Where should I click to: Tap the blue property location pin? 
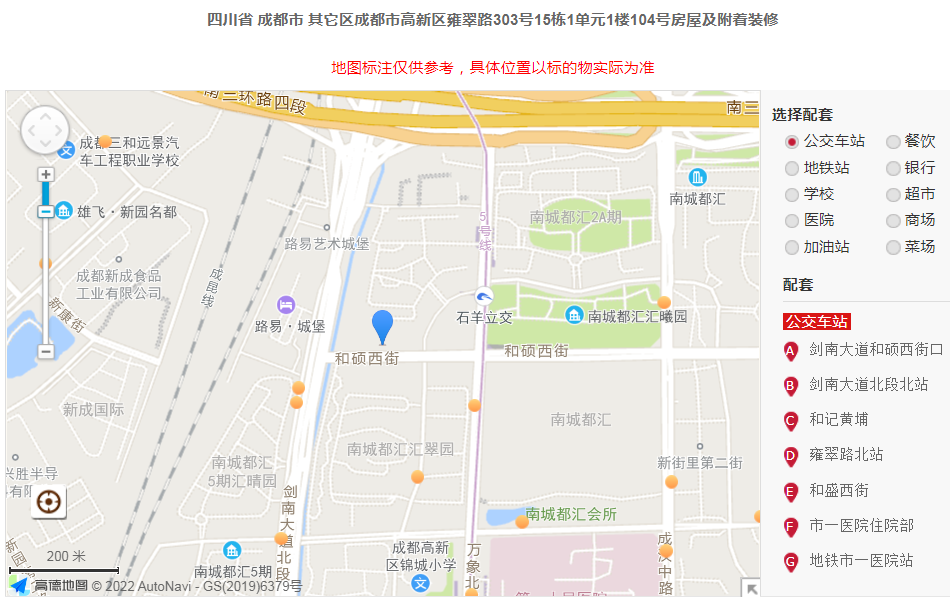point(382,326)
